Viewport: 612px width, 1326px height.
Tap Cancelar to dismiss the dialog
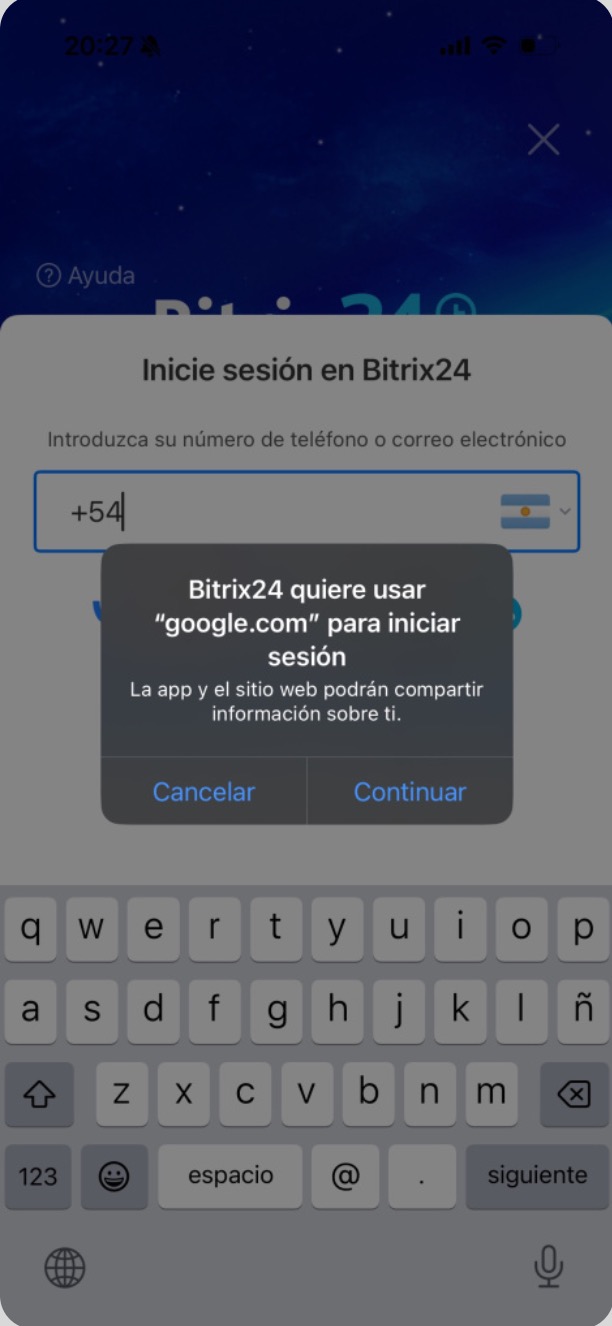point(203,792)
